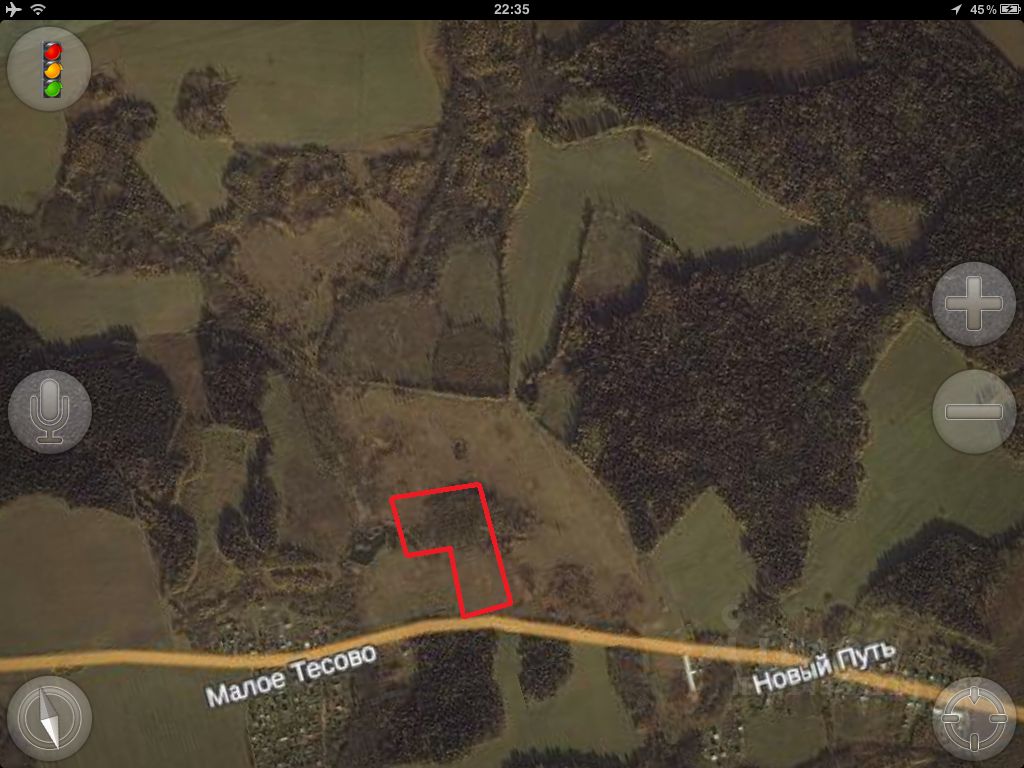Toggle the traffic light layer

[50, 69]
